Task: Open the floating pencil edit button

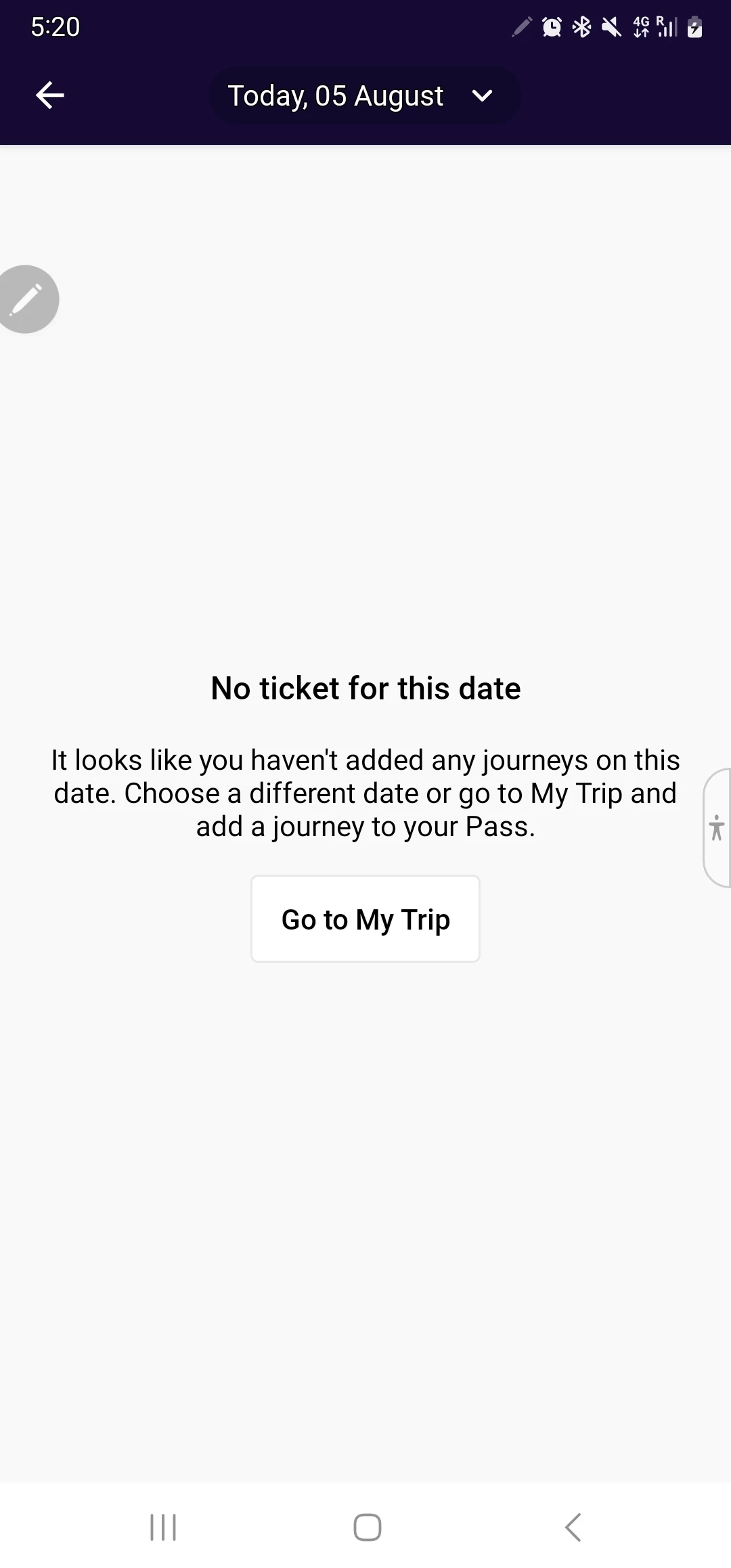Action: (26, 299)
